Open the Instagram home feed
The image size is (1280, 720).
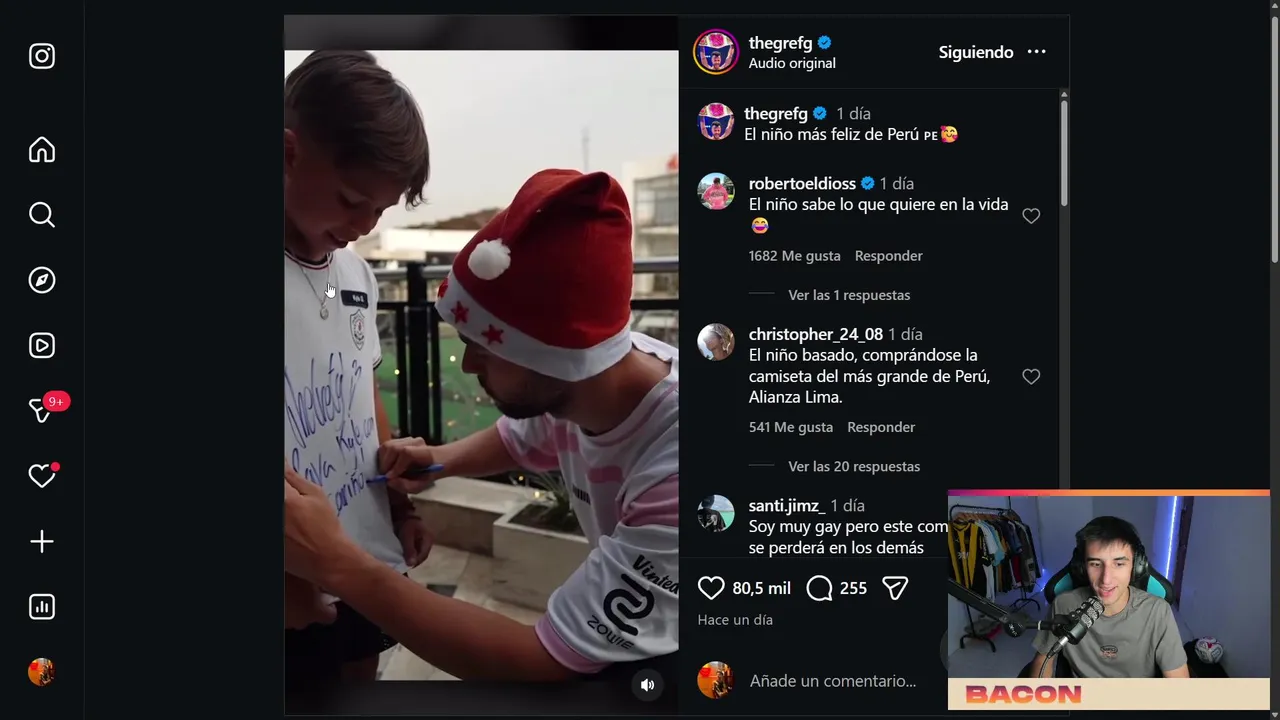[x=42, y=150]
